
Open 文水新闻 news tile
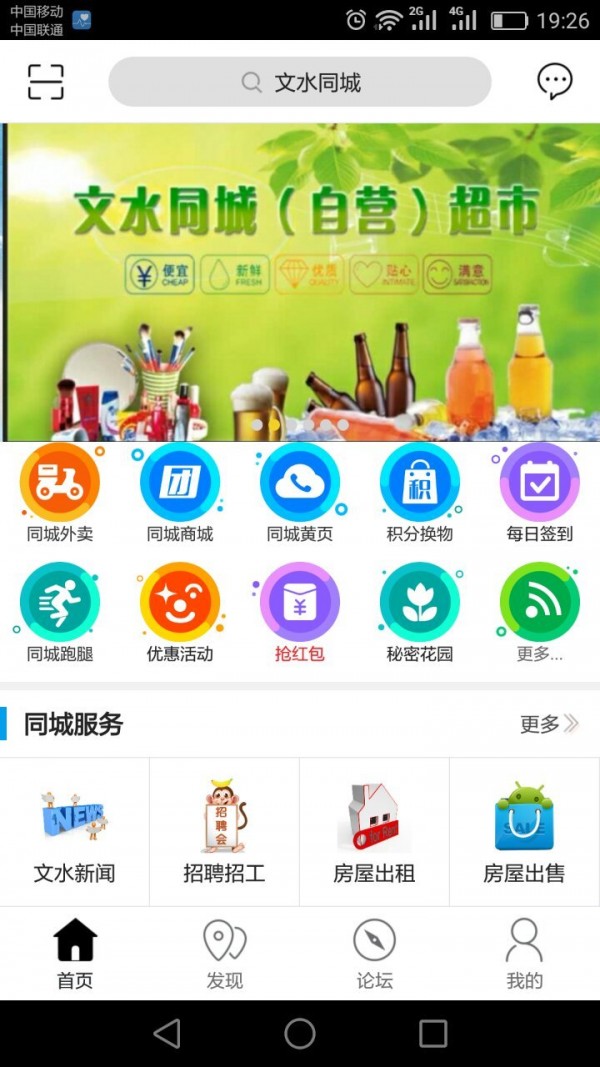coord(75,832)
